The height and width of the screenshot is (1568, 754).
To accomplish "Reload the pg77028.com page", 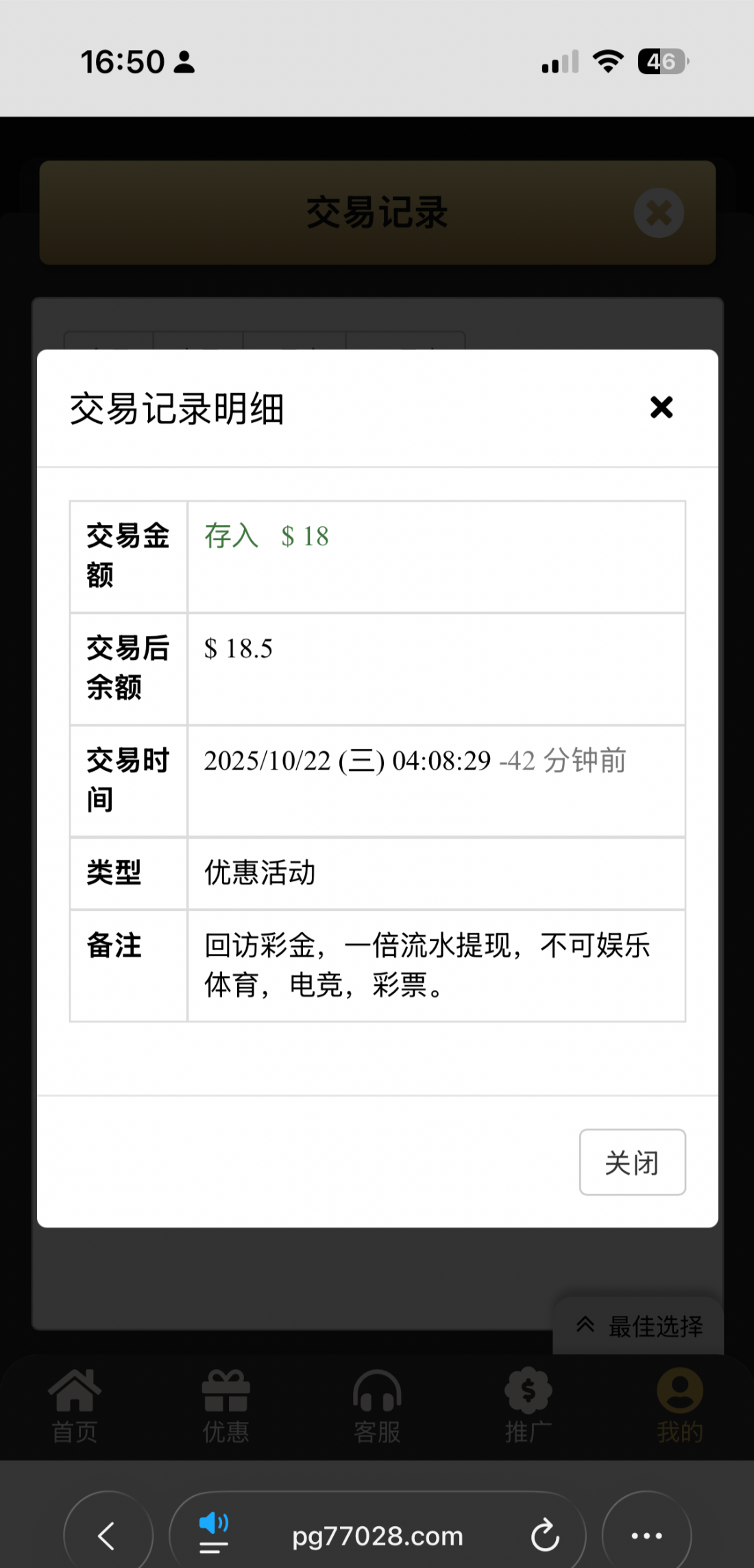I will pyautogui.click(x=546, y=1535).
